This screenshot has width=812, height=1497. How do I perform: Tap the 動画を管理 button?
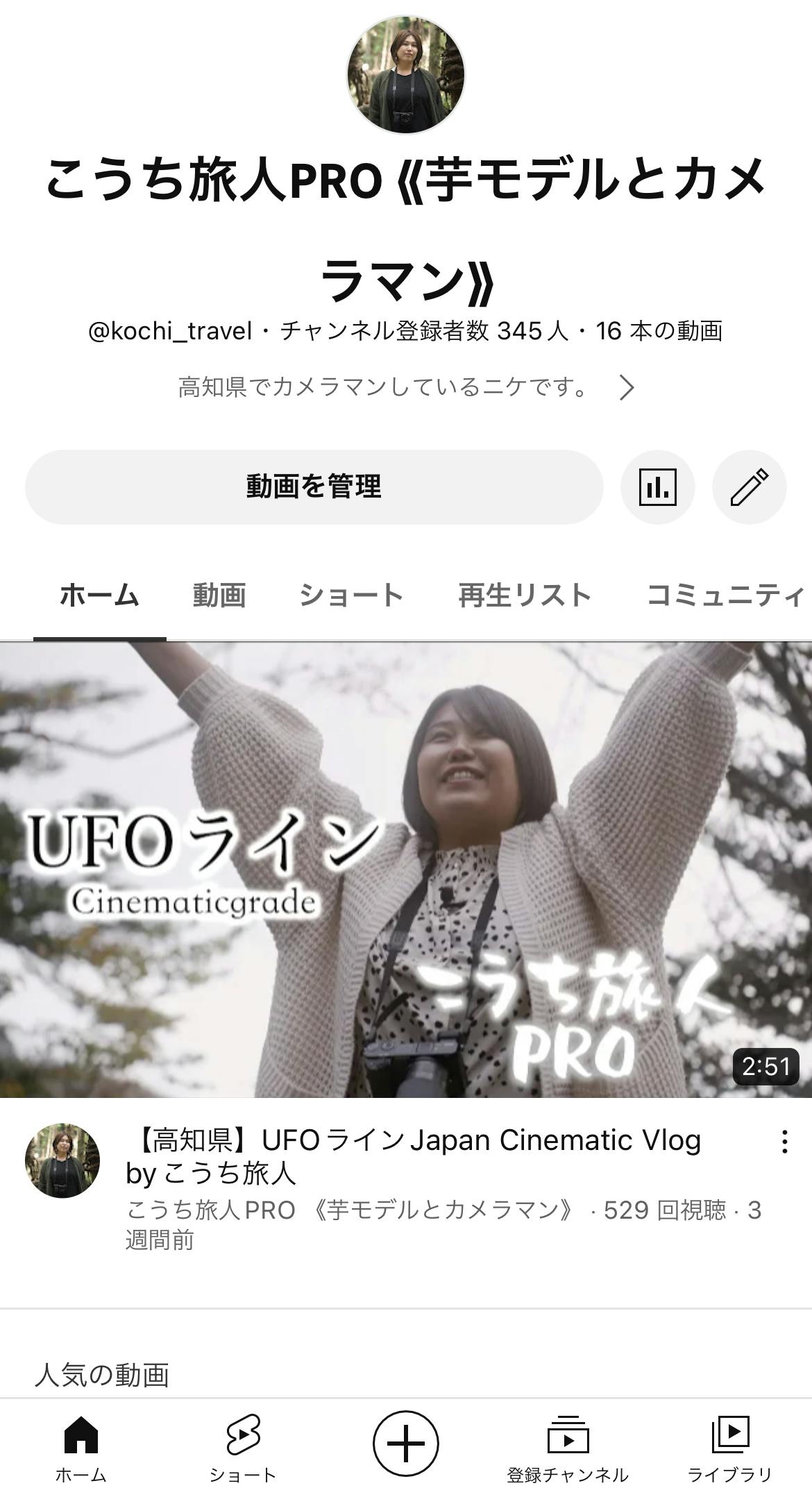(314, 487)
